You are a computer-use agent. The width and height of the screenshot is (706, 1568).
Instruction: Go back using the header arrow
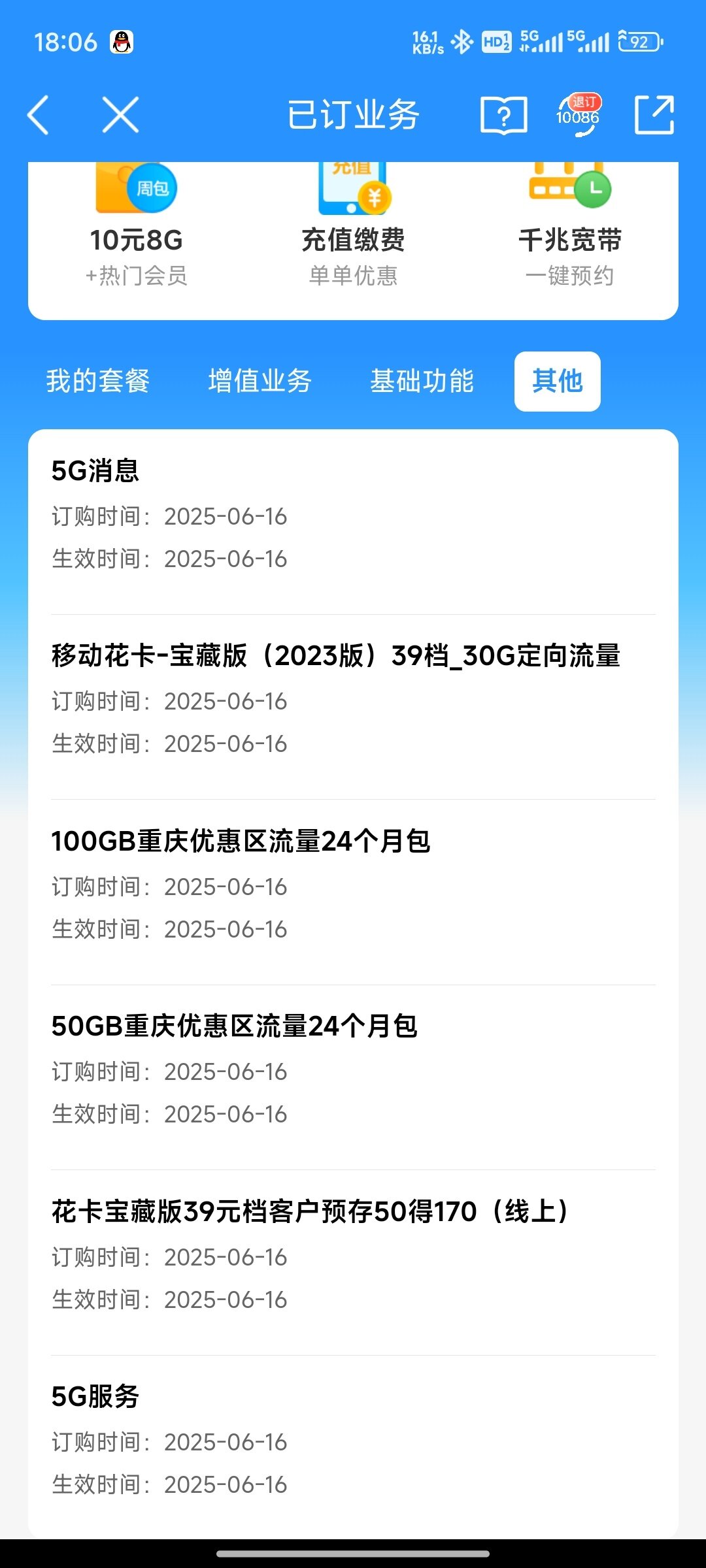pos(38,115)
